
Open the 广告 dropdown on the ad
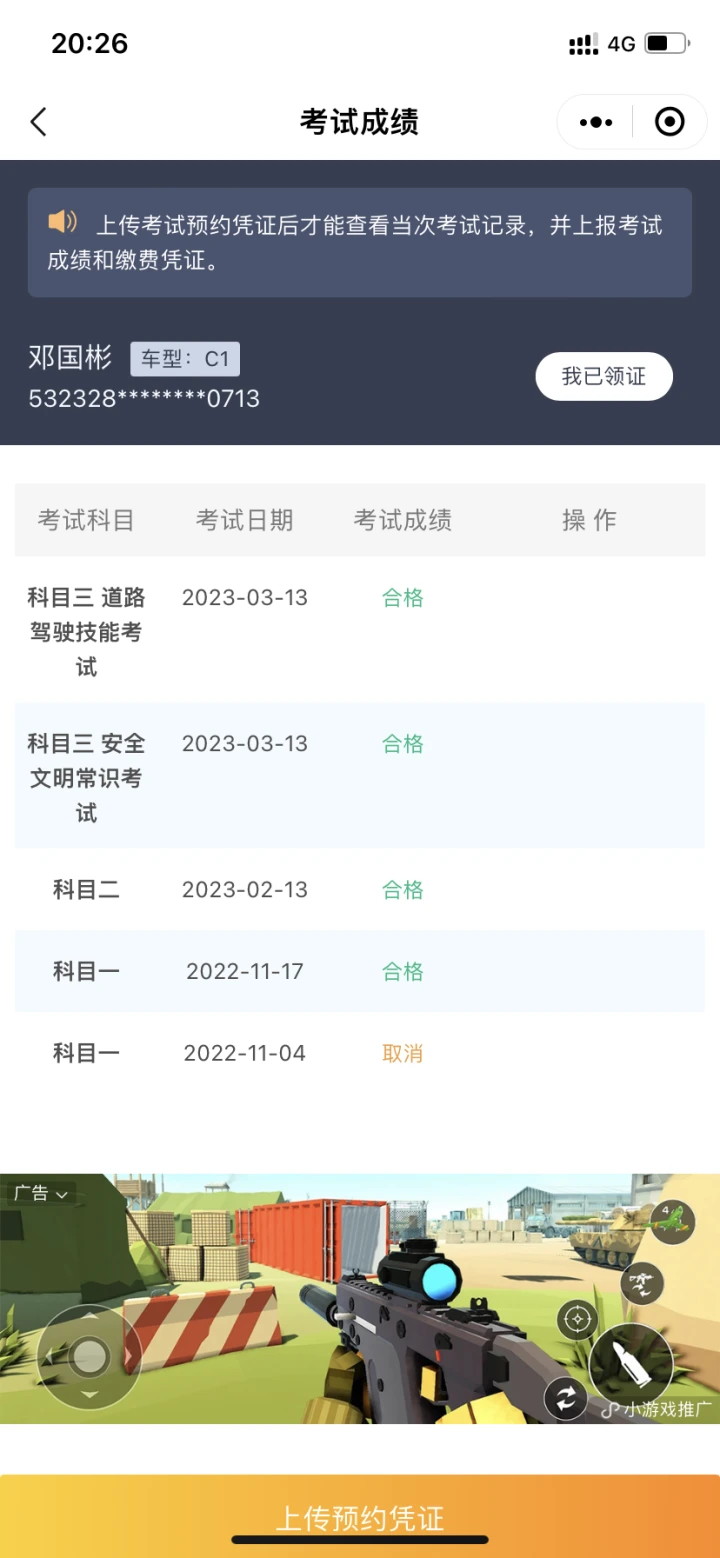40,1193
